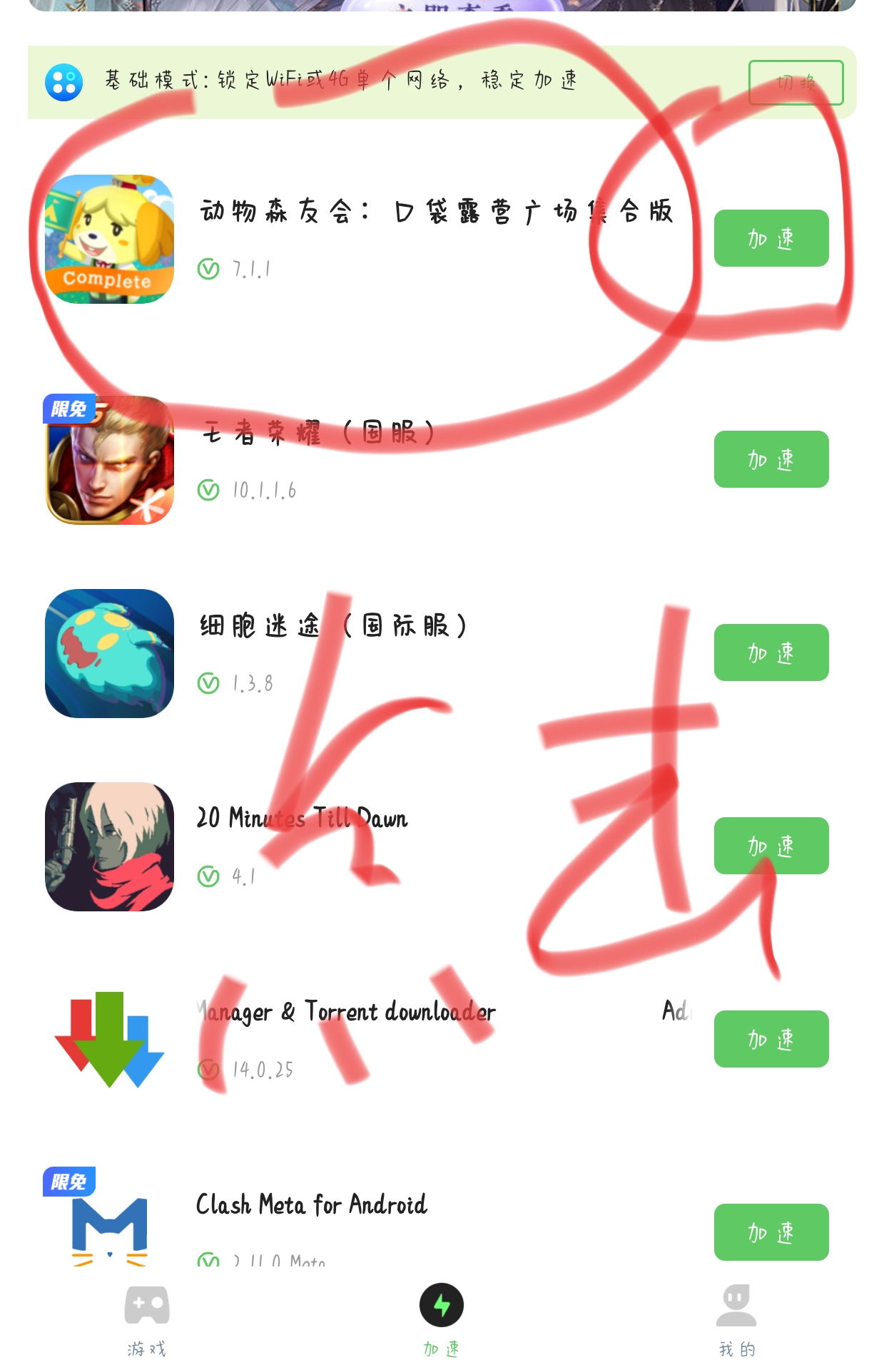Viewport: 884px width, 1372px height.
Task: Start acceleration for 王者荣耀（国服）
Action: [771, 459]
